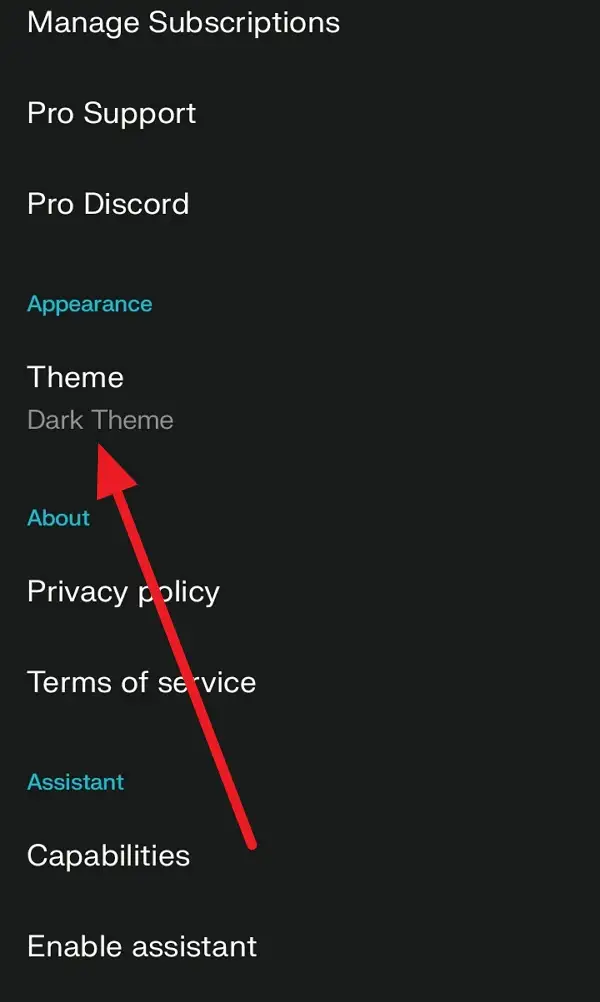600x1002 pixels.
Task: Open Pro Support
Action: (300, 114)
